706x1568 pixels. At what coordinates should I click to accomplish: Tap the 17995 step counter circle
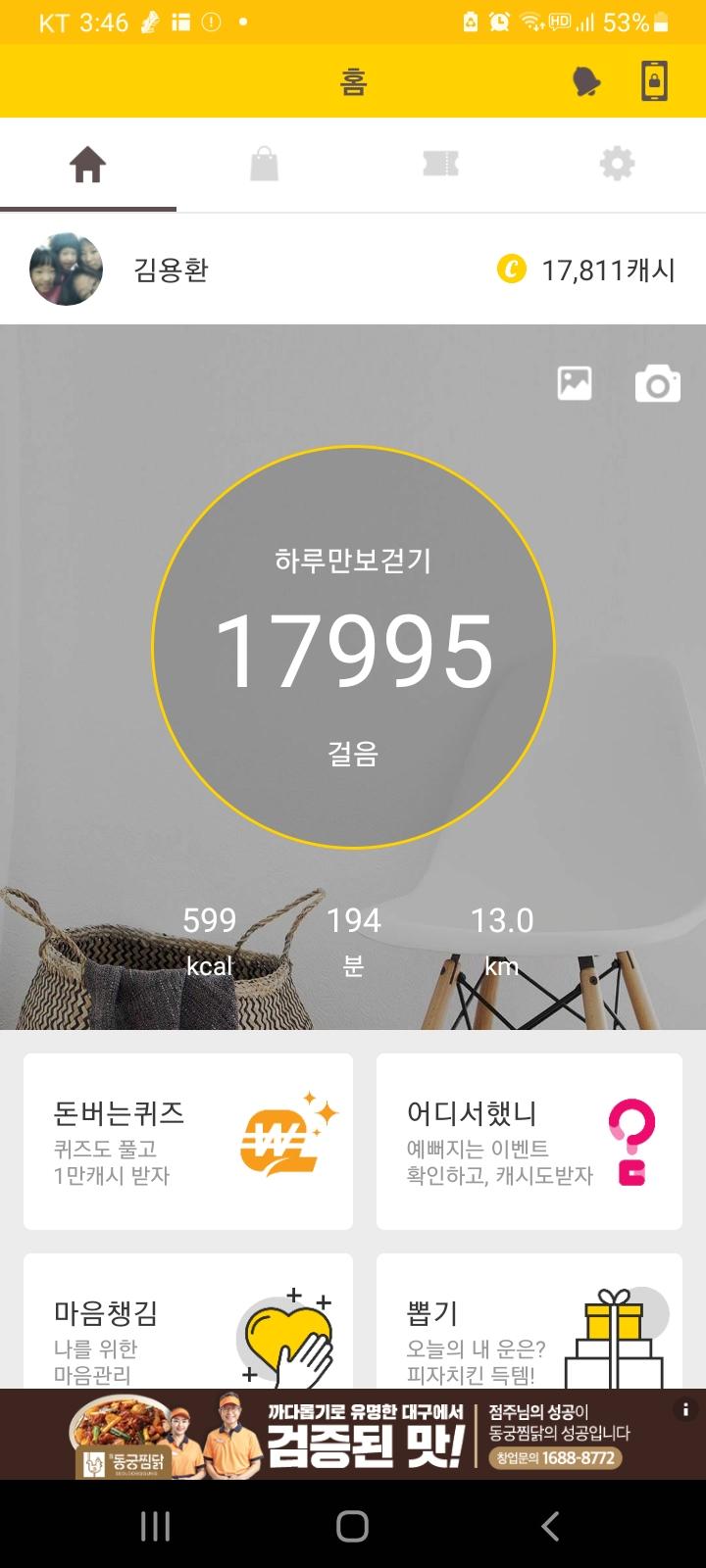point(353,647)
